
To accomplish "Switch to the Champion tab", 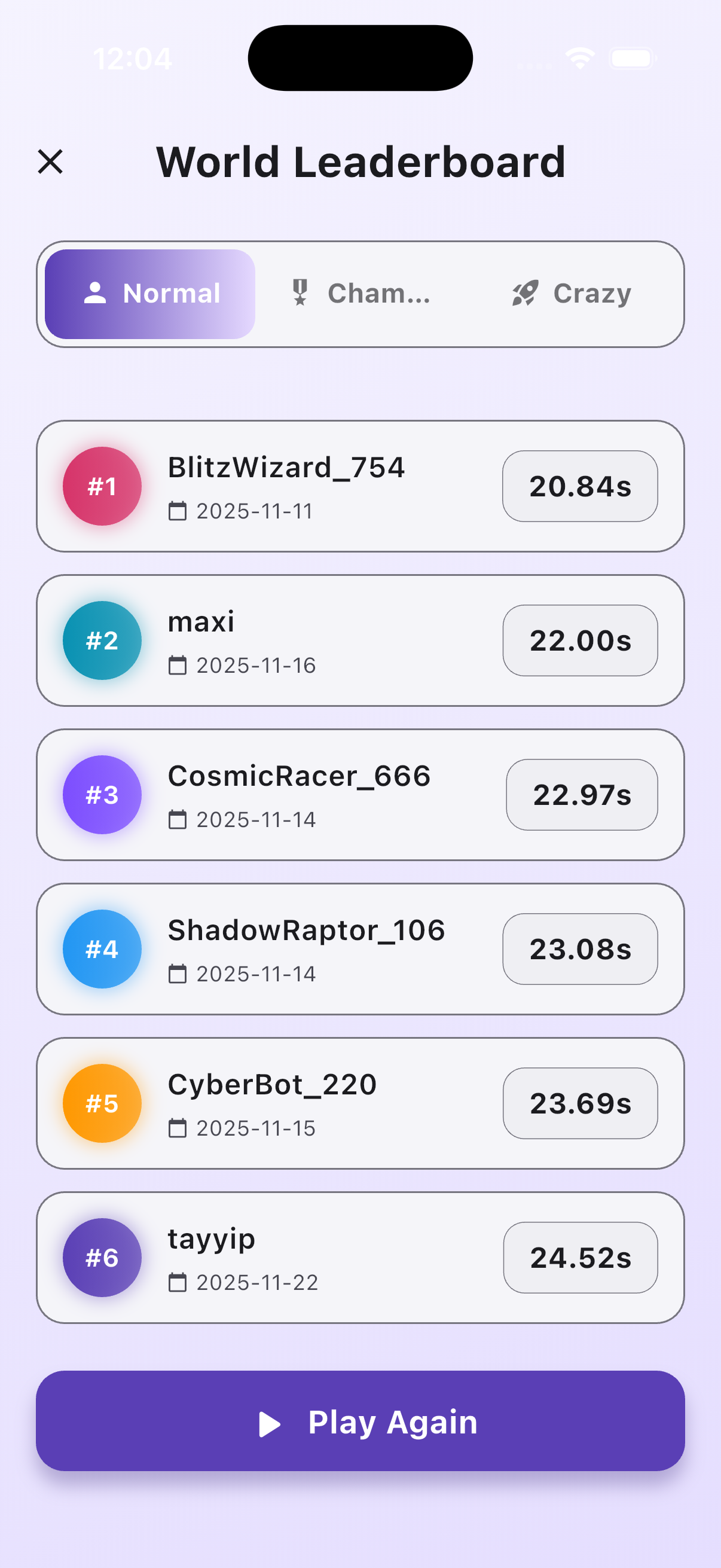I will click(360, 293).
